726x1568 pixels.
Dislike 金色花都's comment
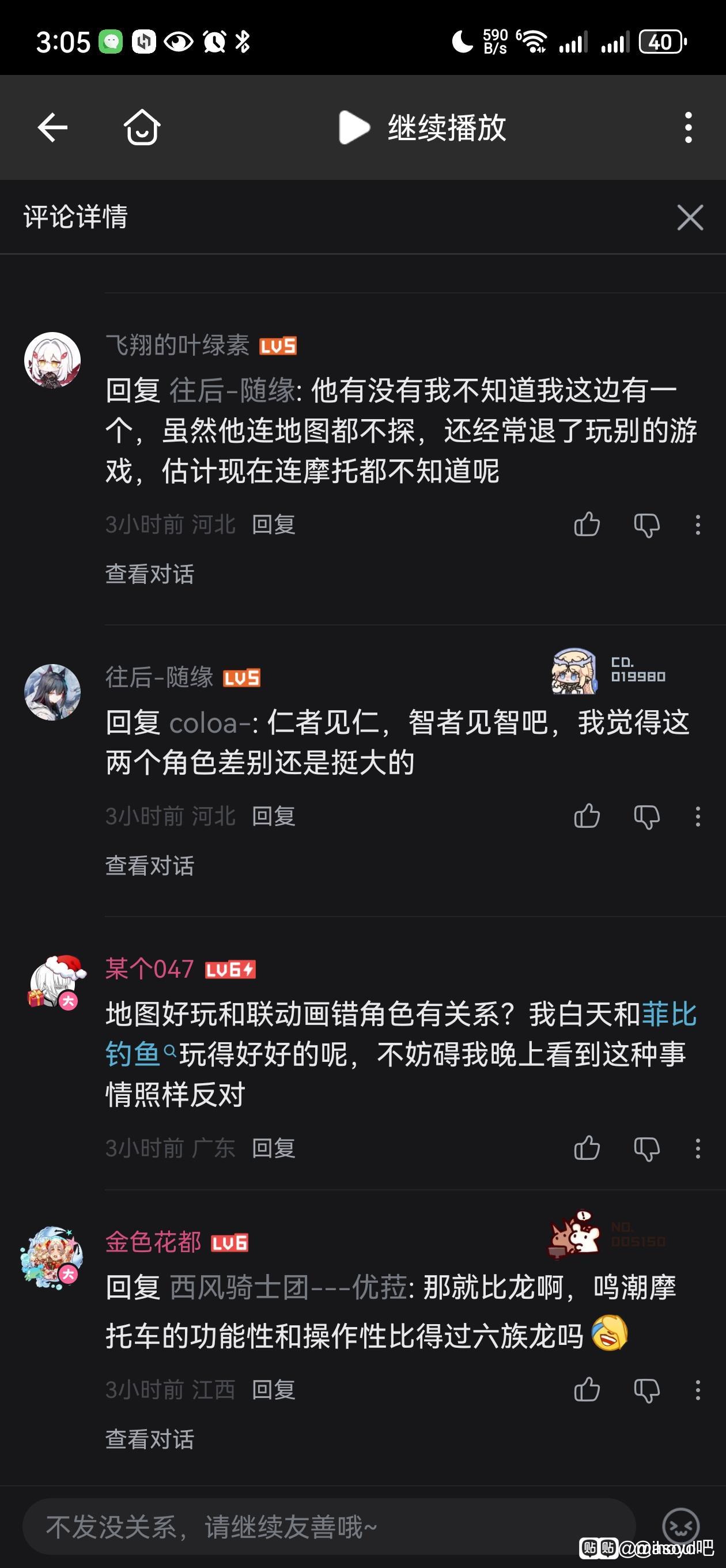(646, 1390)
